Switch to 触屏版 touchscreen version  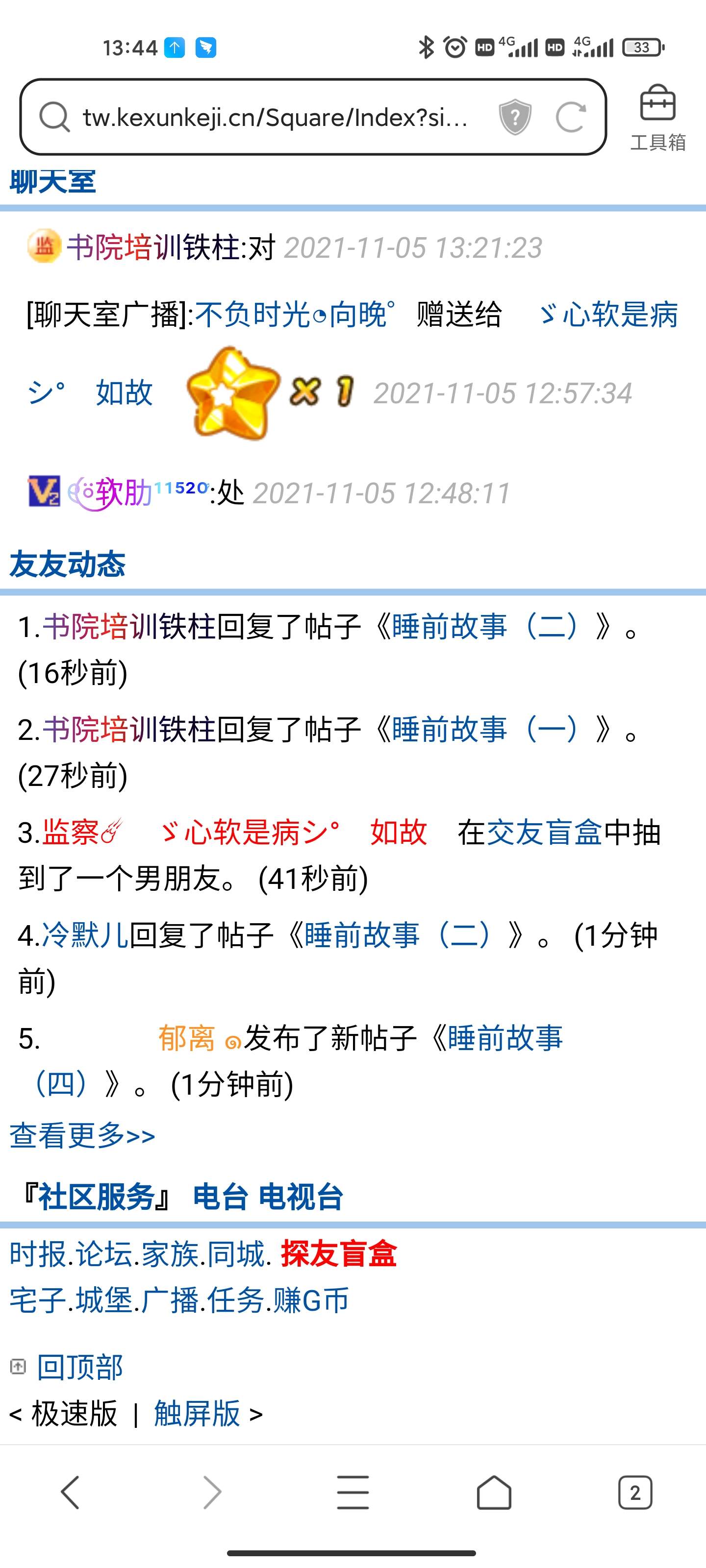pyautogui.click(x=197, y=1413)
